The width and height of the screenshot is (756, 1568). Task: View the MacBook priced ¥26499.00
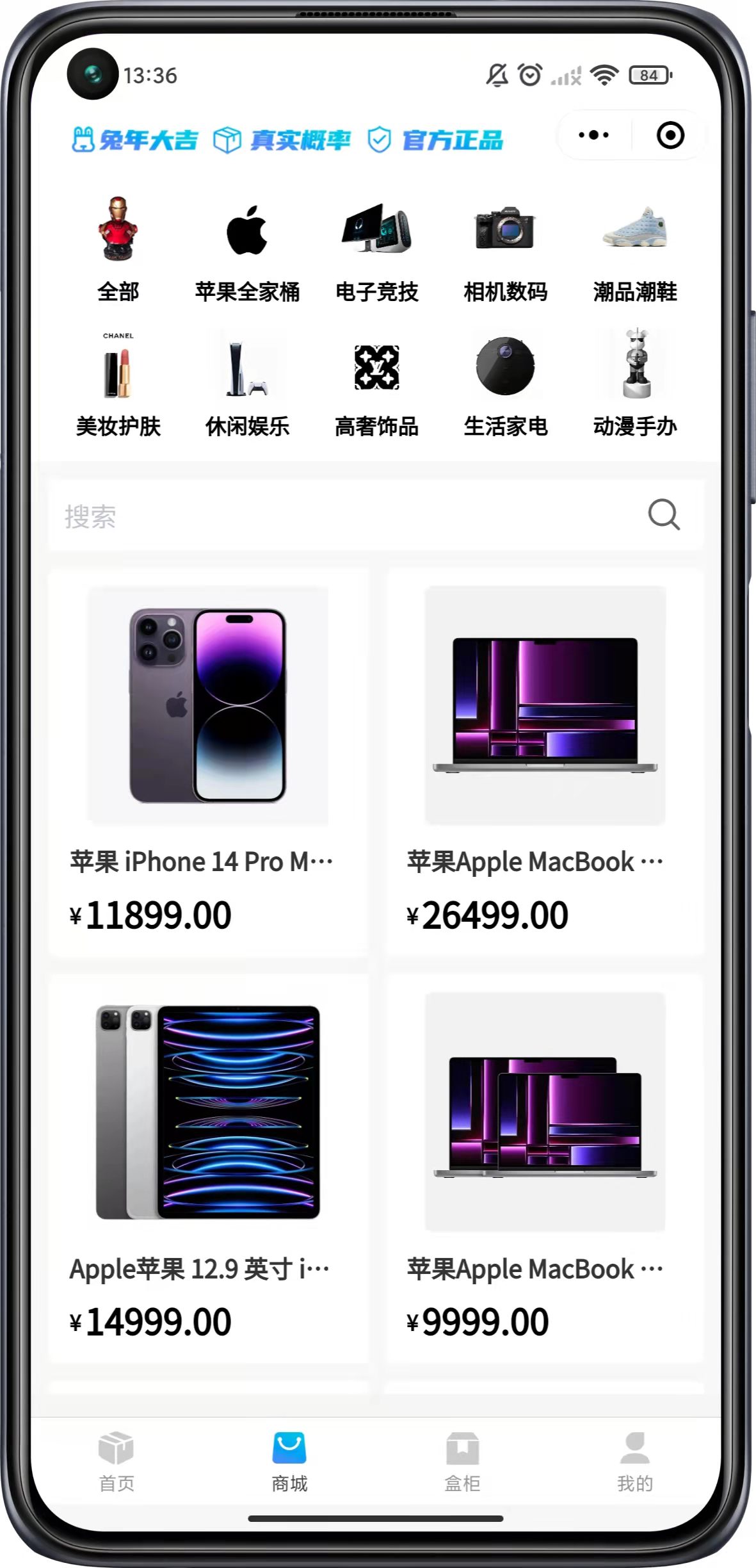coord(545,762)
